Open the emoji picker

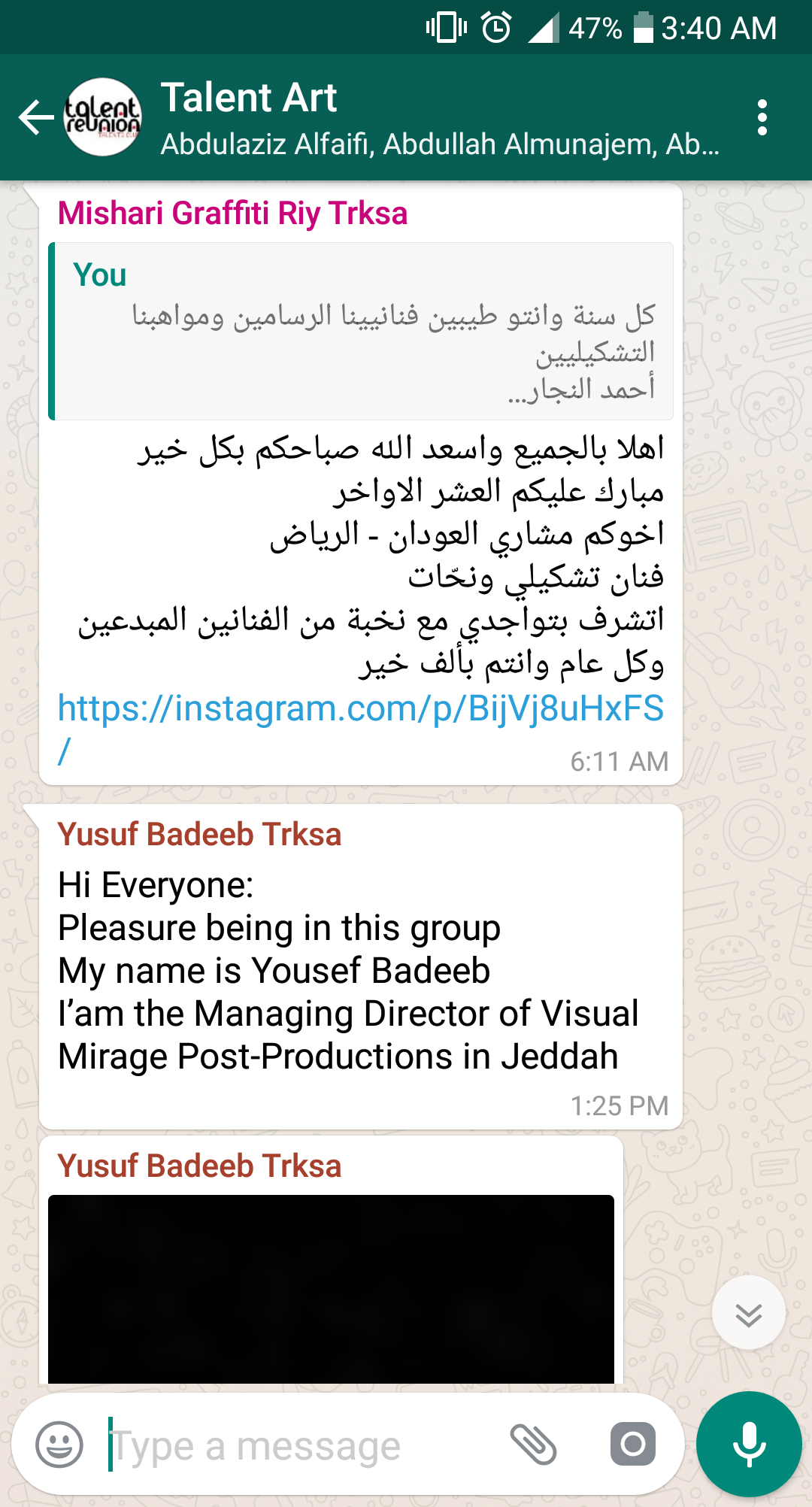[59, 1445]
